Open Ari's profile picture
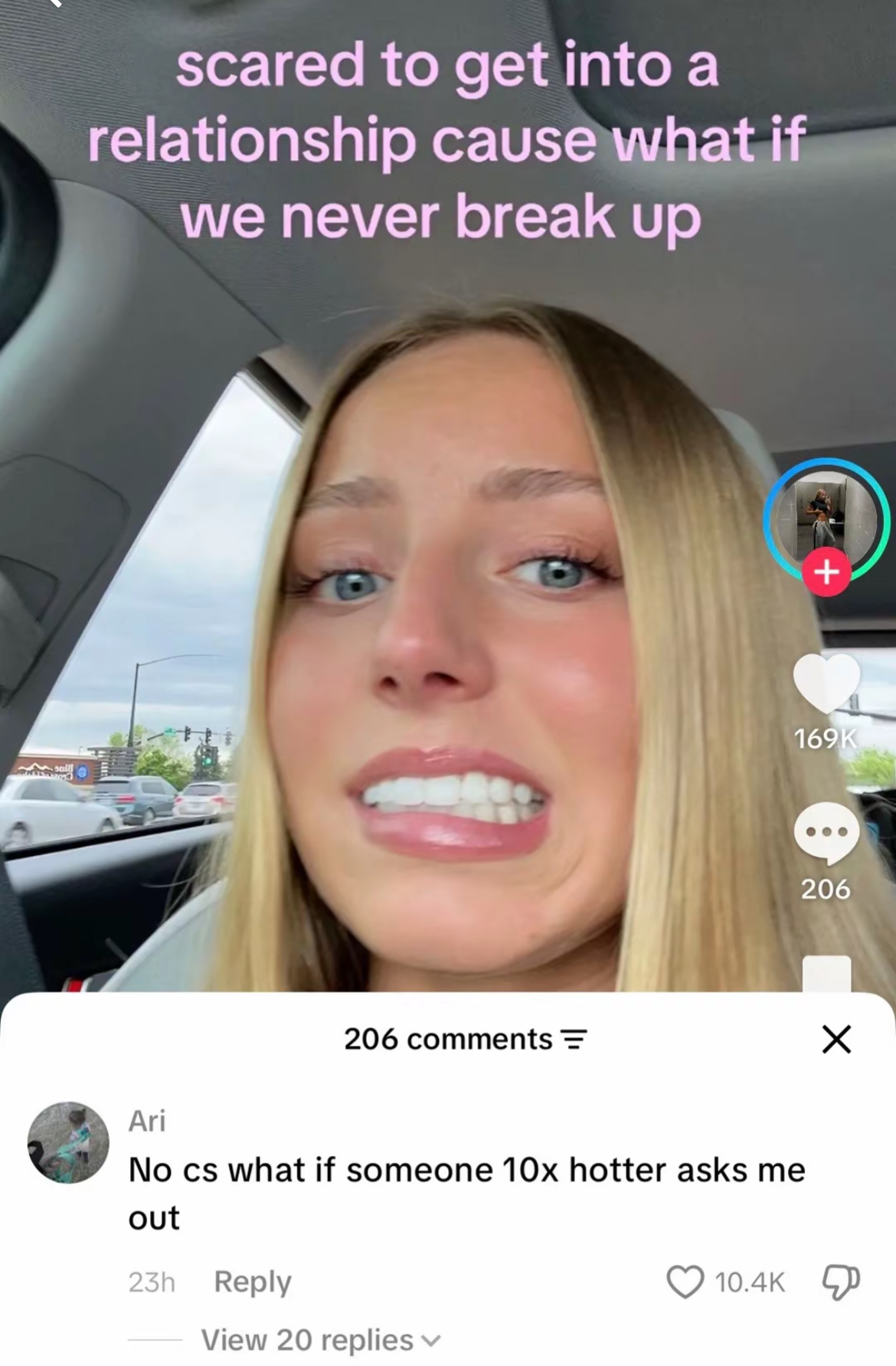Image resolution: width=896 pixels, height=1366 pixels. tap(68, 1142)
